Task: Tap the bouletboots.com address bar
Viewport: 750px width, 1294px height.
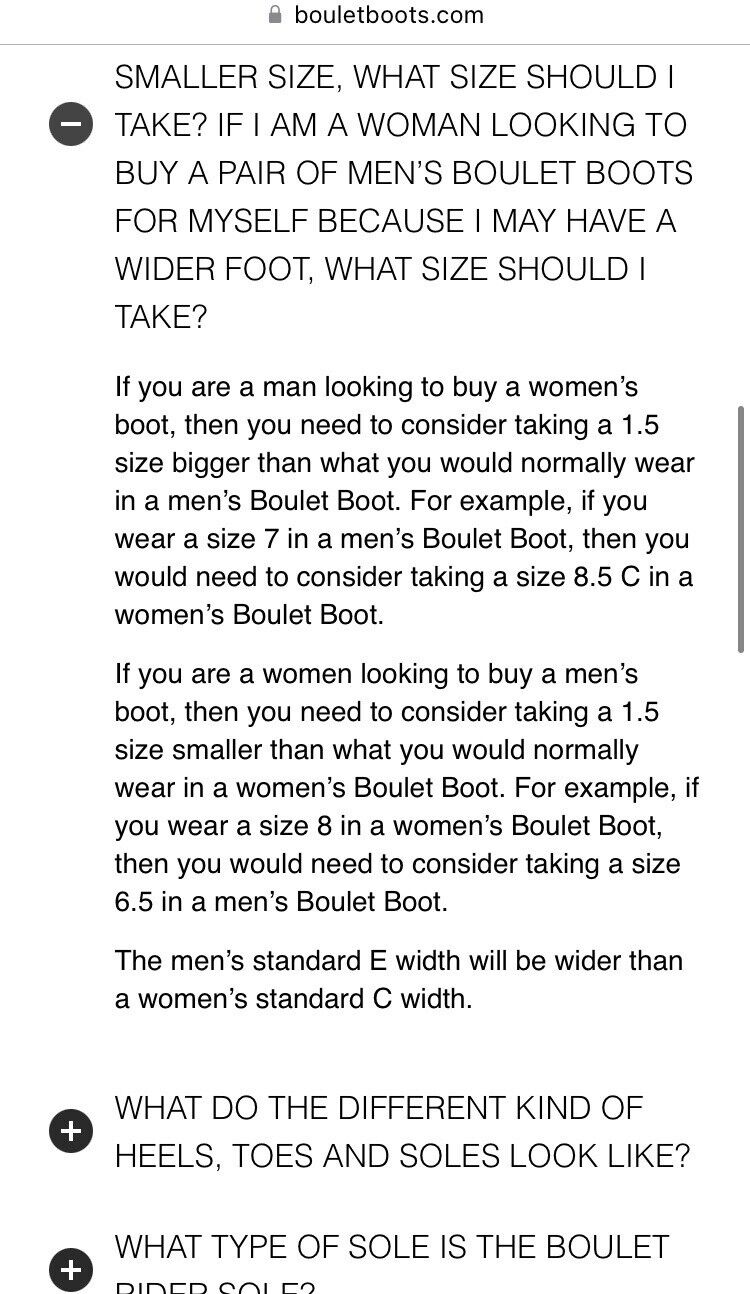Action: pos(376,16)
